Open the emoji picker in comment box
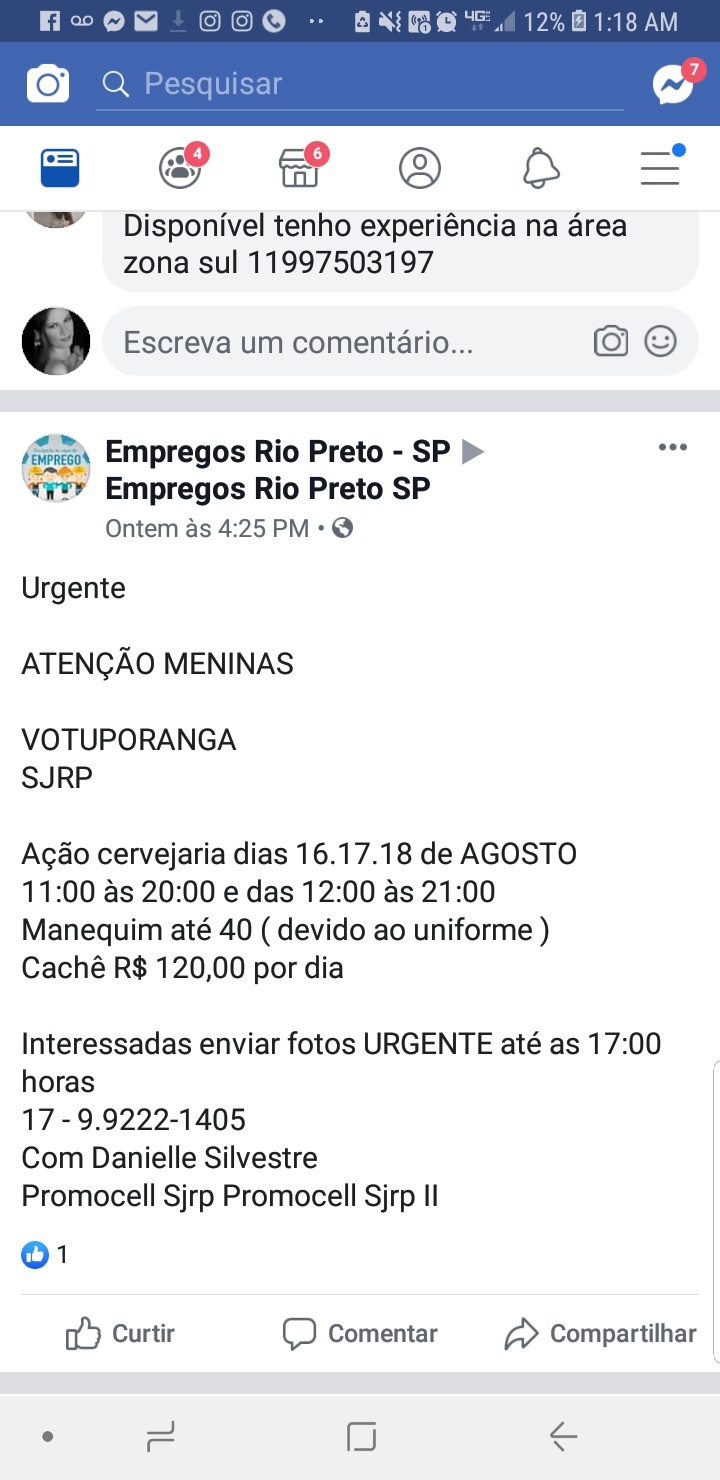The image size is (720, 1480). pos(660,342)
